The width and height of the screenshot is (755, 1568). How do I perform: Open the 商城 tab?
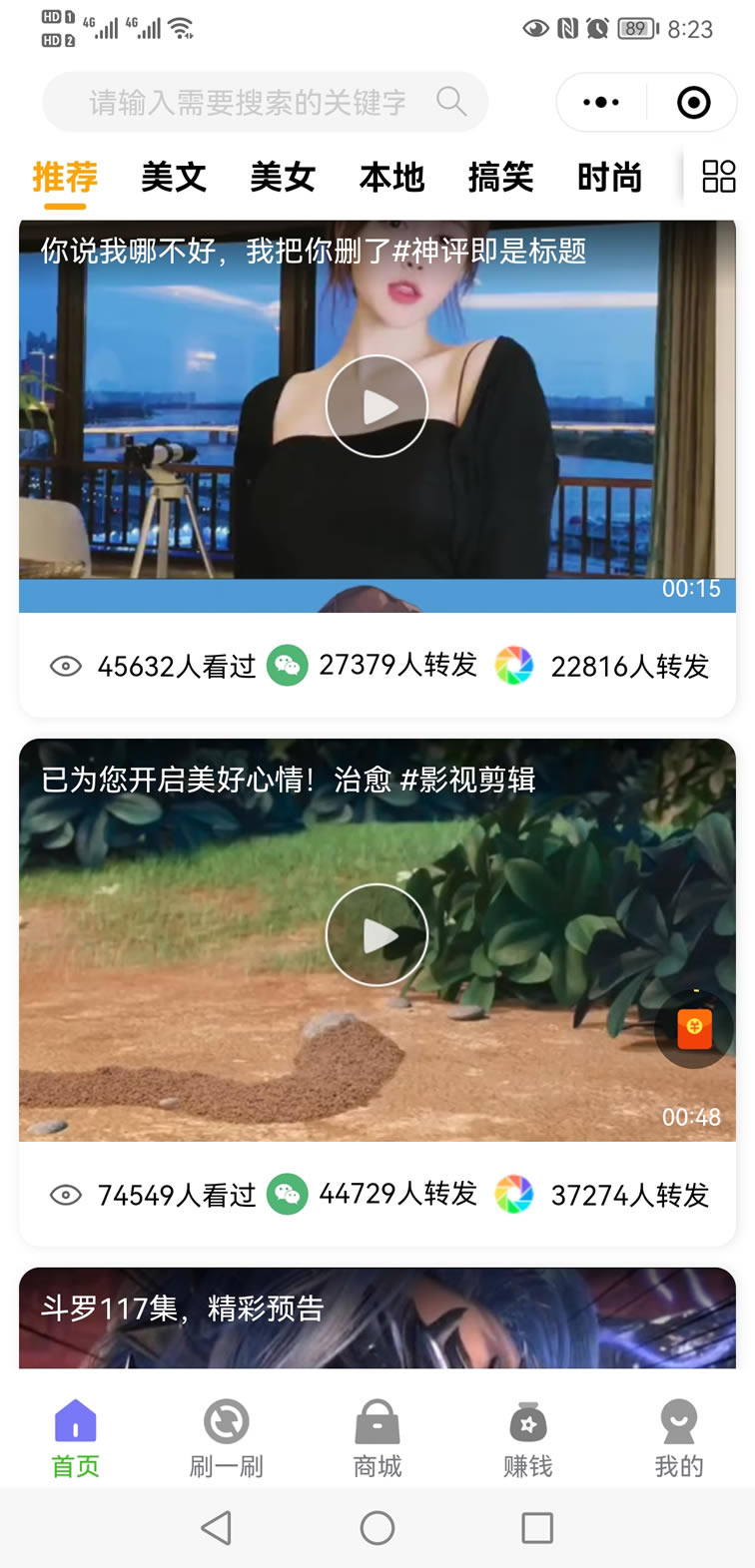click(377, 1438)
